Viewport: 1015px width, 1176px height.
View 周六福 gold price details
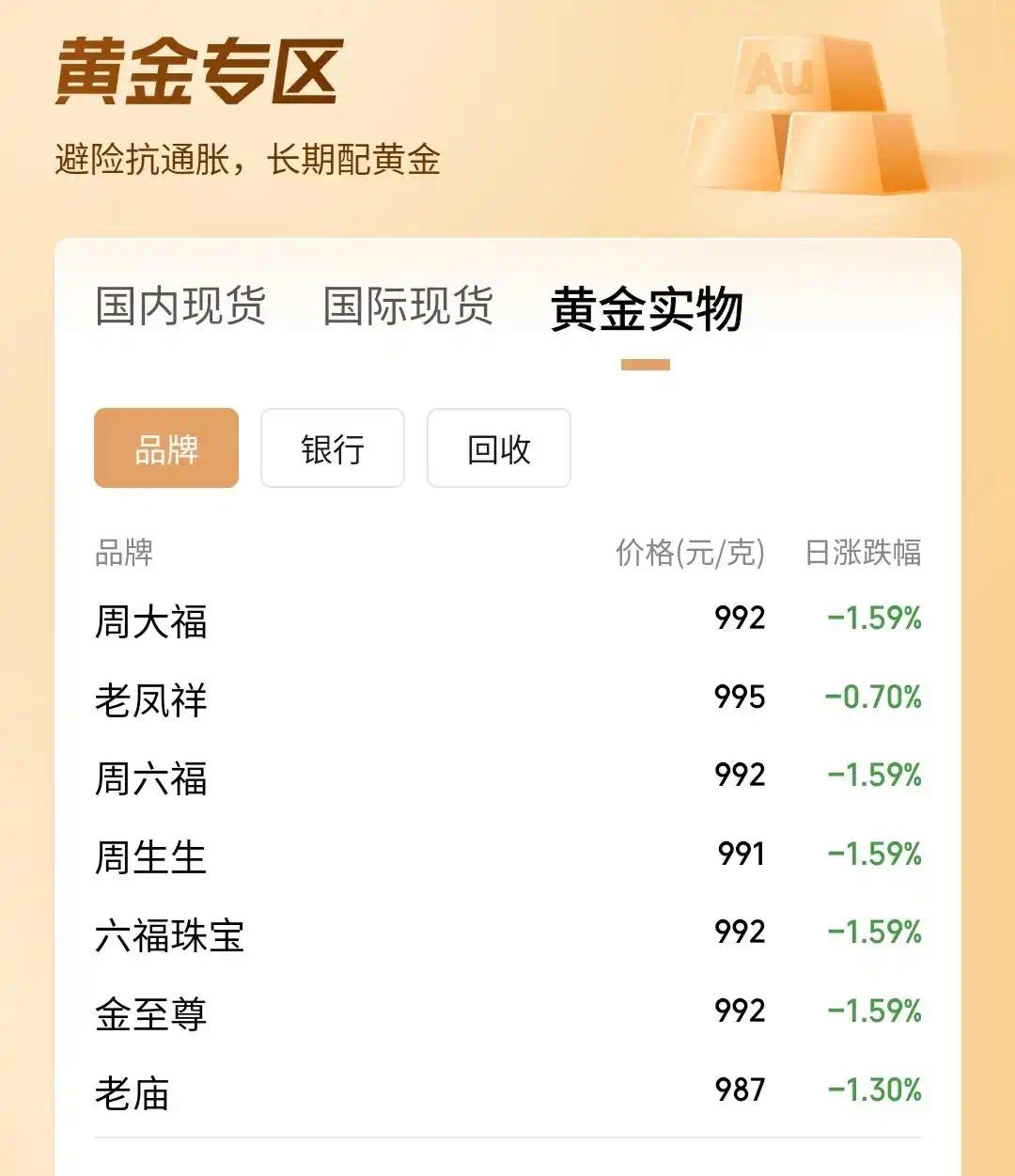pos(507,777)
